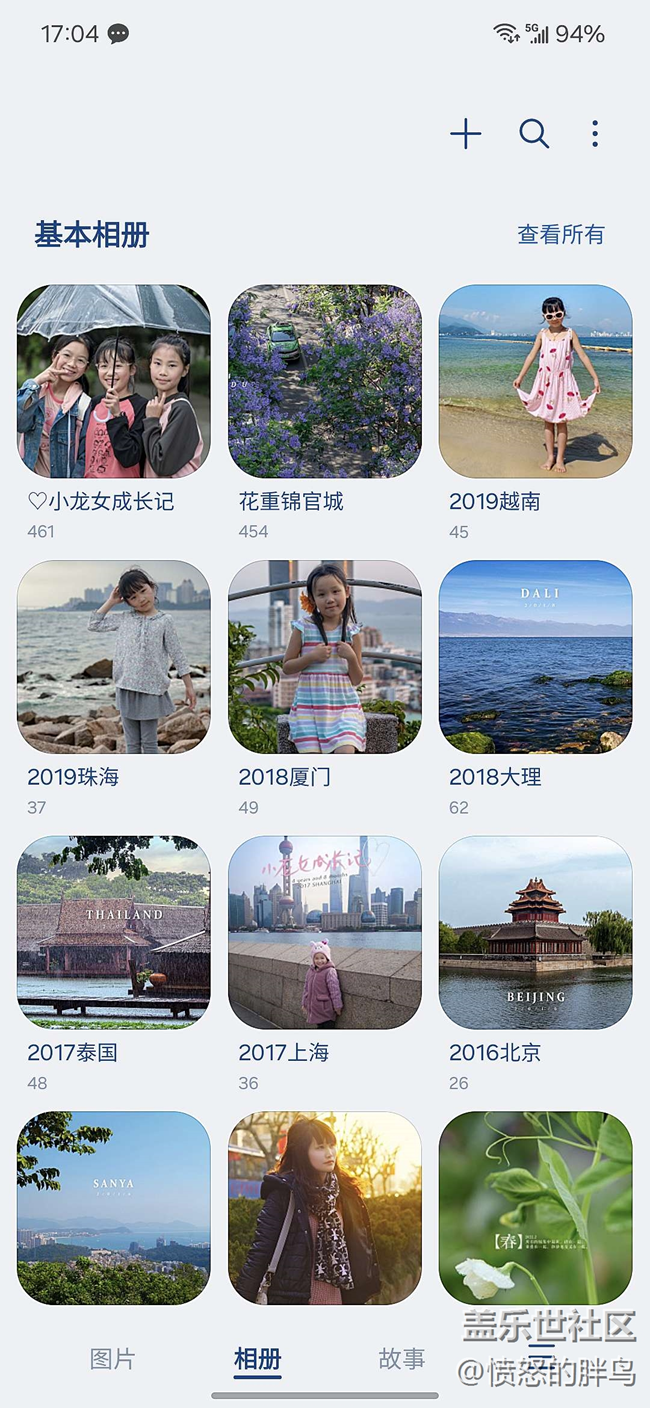Open the more options menu
The width and height of the screenshot is (650, 1408).
click(595, 134)
